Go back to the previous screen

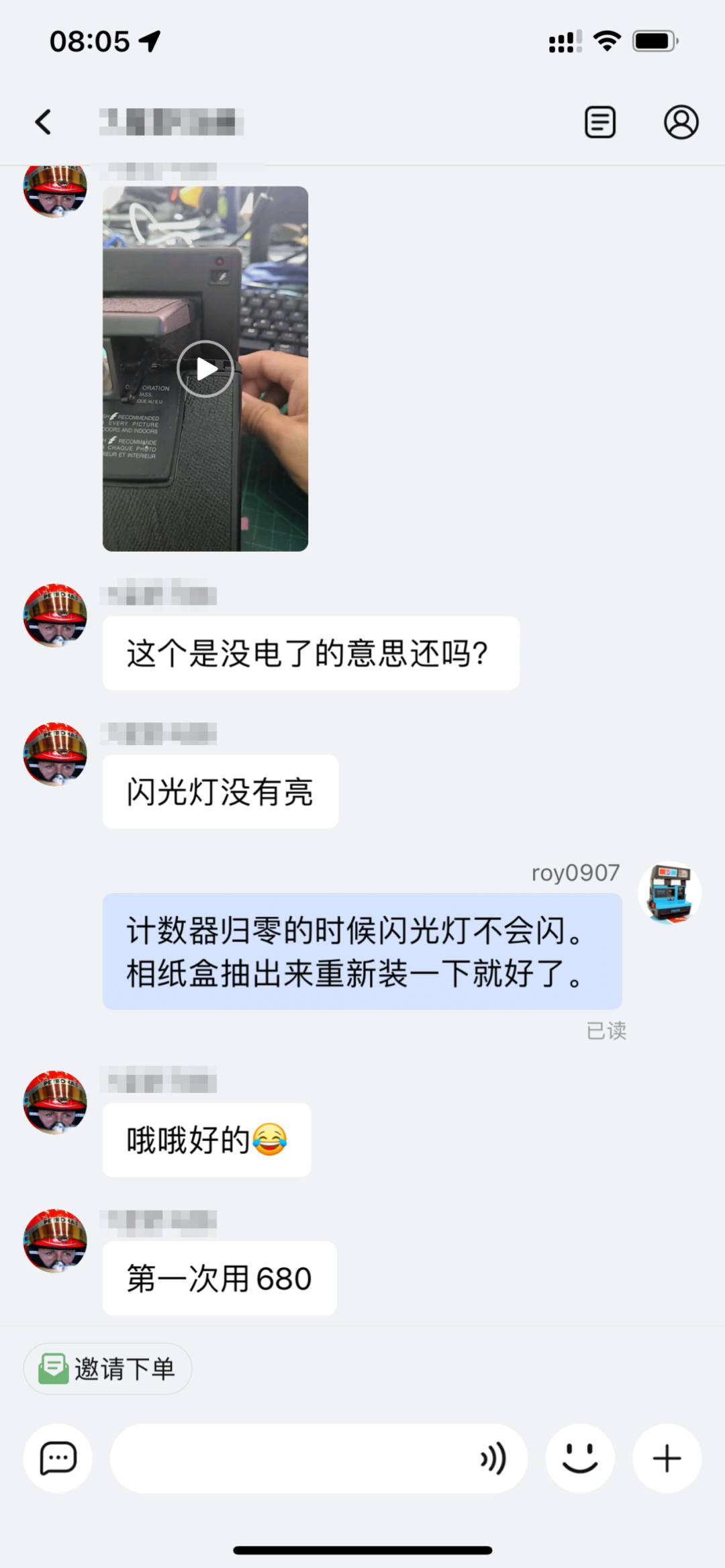coord(44,122)
